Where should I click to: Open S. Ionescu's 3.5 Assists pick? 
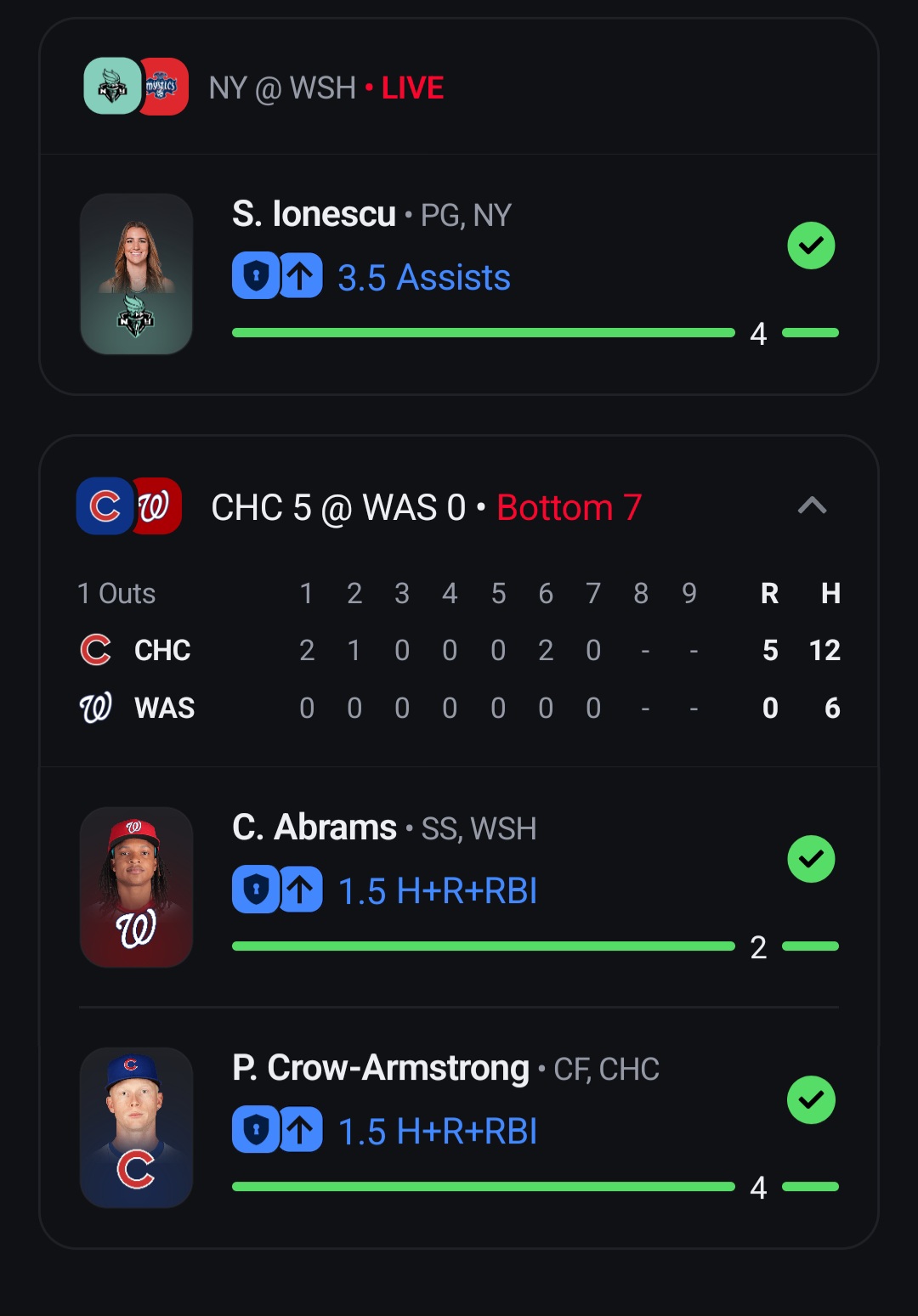423,278
